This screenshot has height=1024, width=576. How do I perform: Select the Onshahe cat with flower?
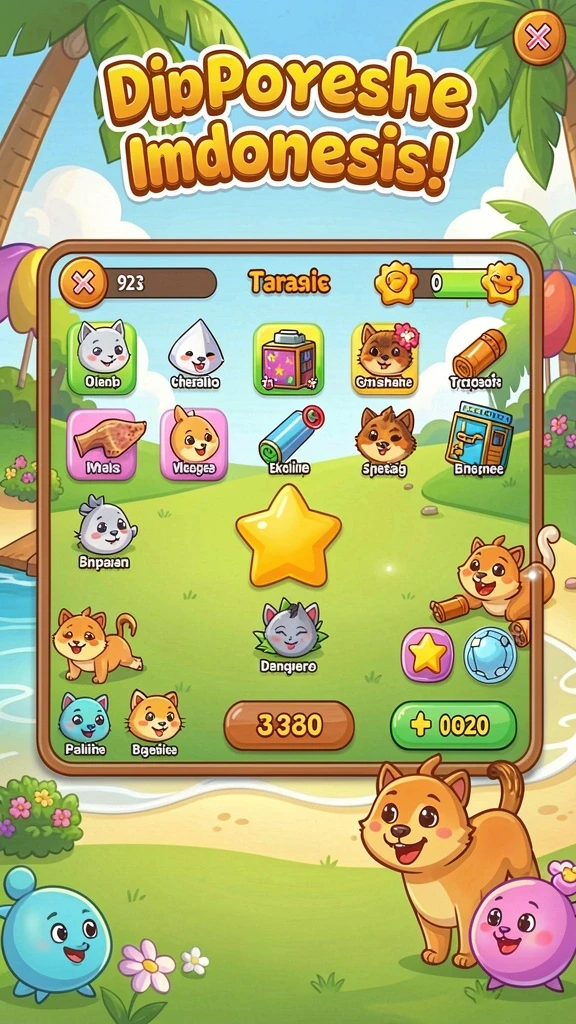coord(385,358)
